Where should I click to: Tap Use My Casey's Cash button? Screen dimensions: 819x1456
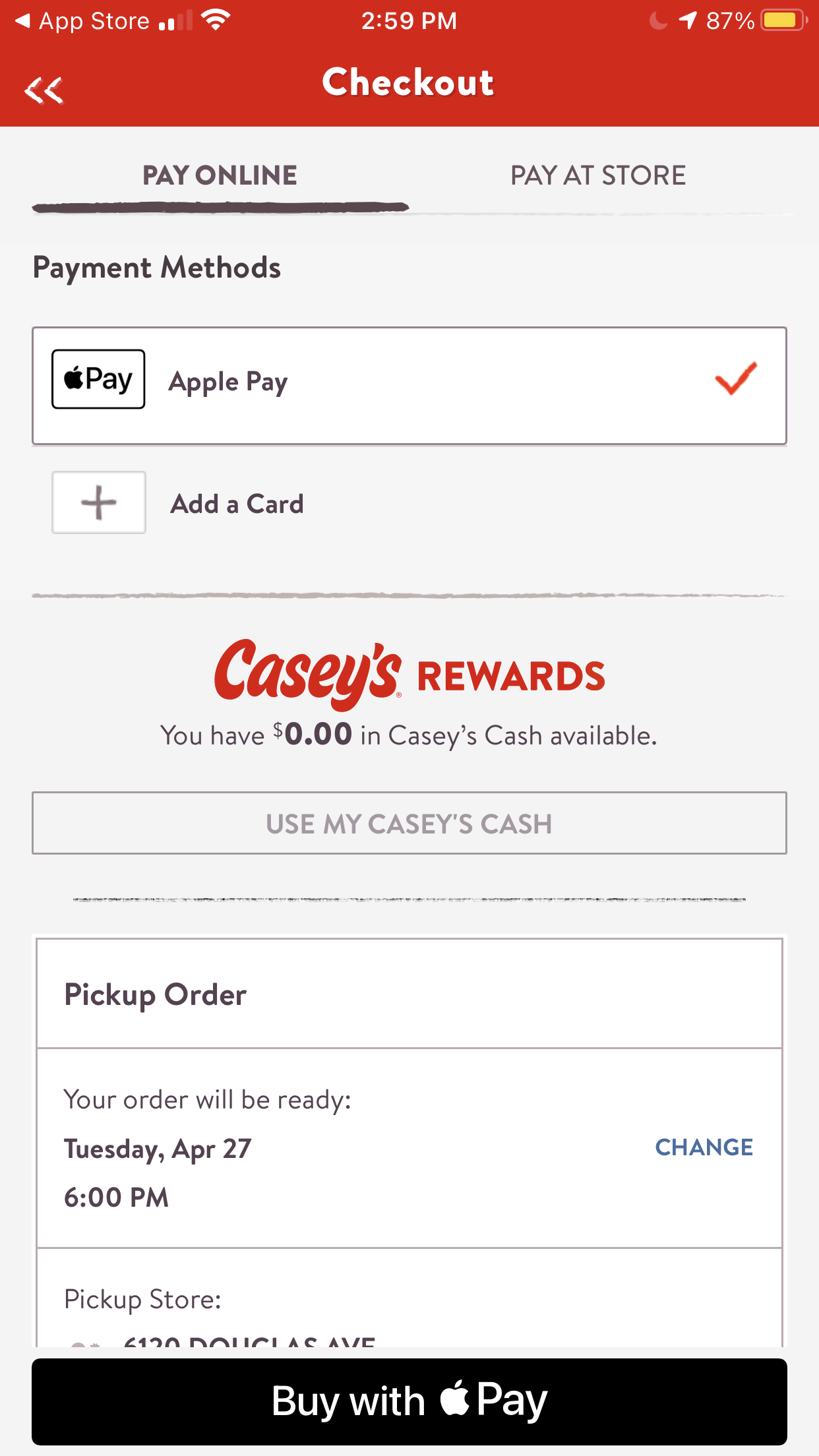click(x=409, y=823)
